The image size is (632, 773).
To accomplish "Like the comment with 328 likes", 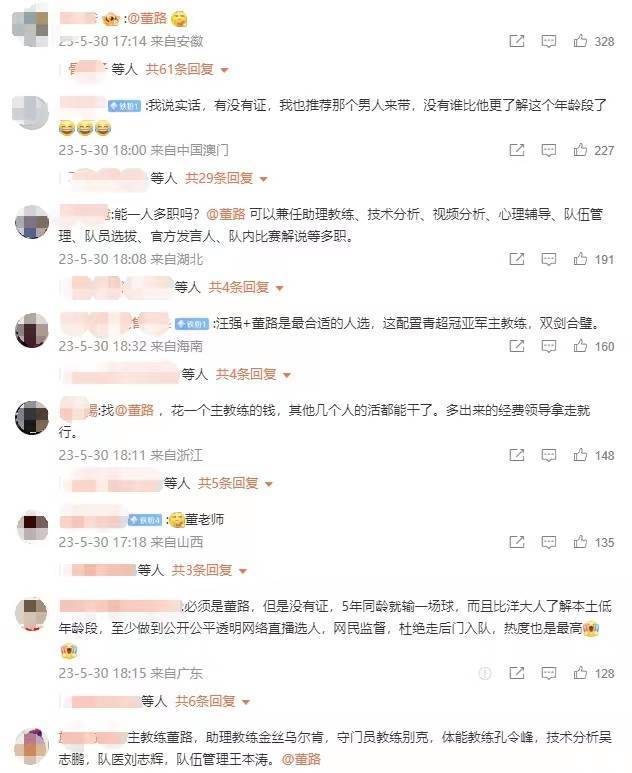I will tap(581, 41).
